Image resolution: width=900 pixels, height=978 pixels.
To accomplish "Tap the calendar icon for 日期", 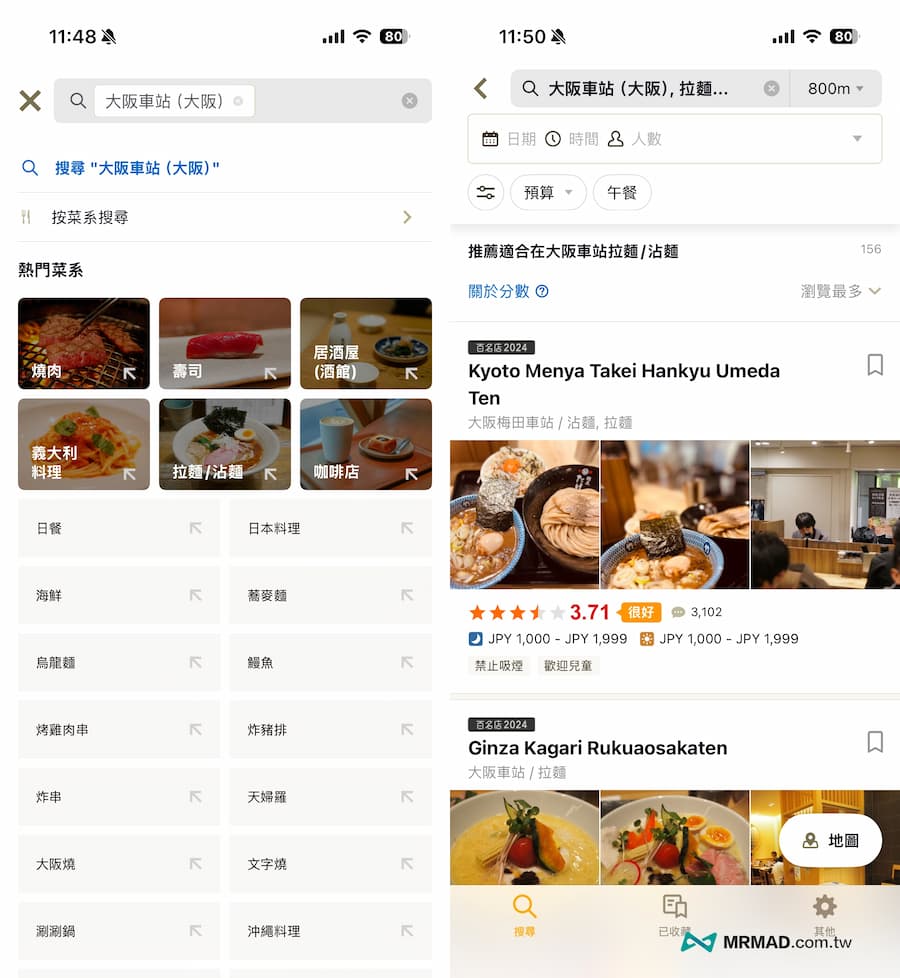I will (491, 136).
